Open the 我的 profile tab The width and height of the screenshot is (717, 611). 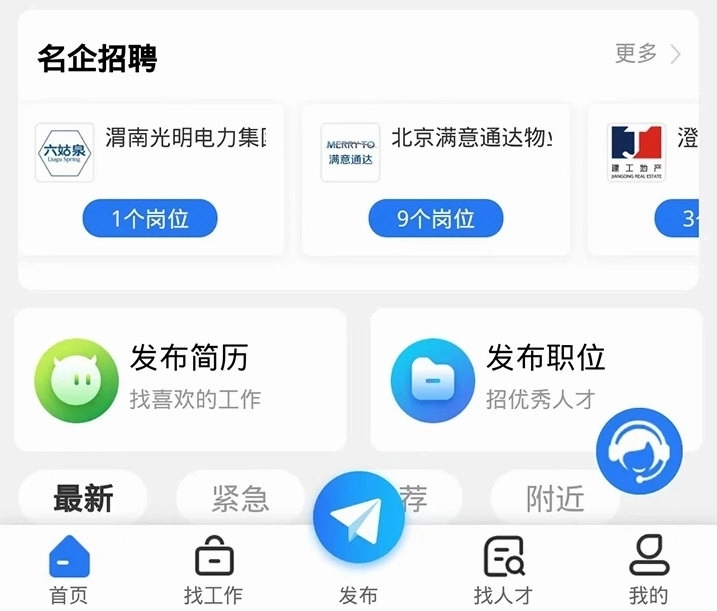648,570
